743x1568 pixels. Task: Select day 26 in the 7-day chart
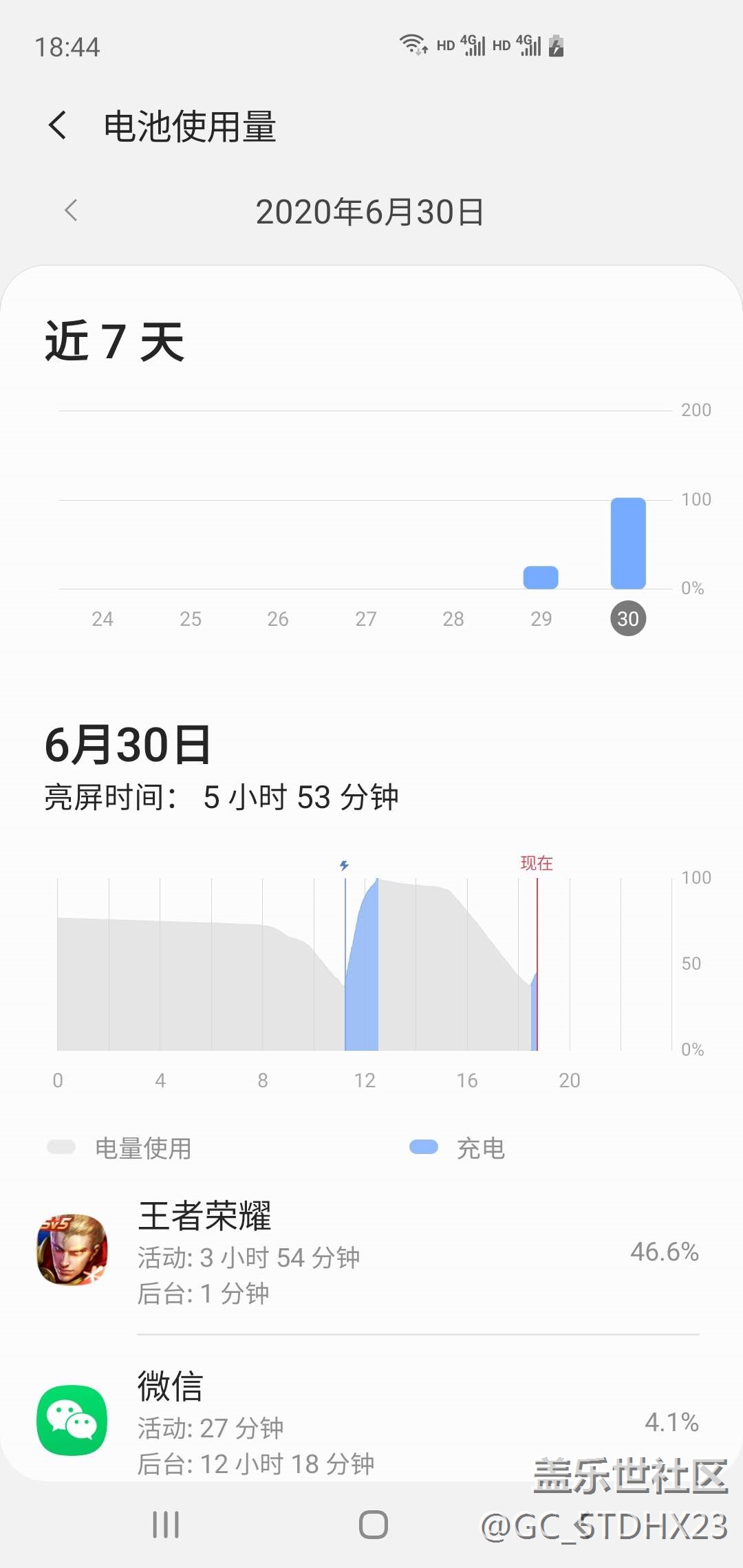point(278,619)
